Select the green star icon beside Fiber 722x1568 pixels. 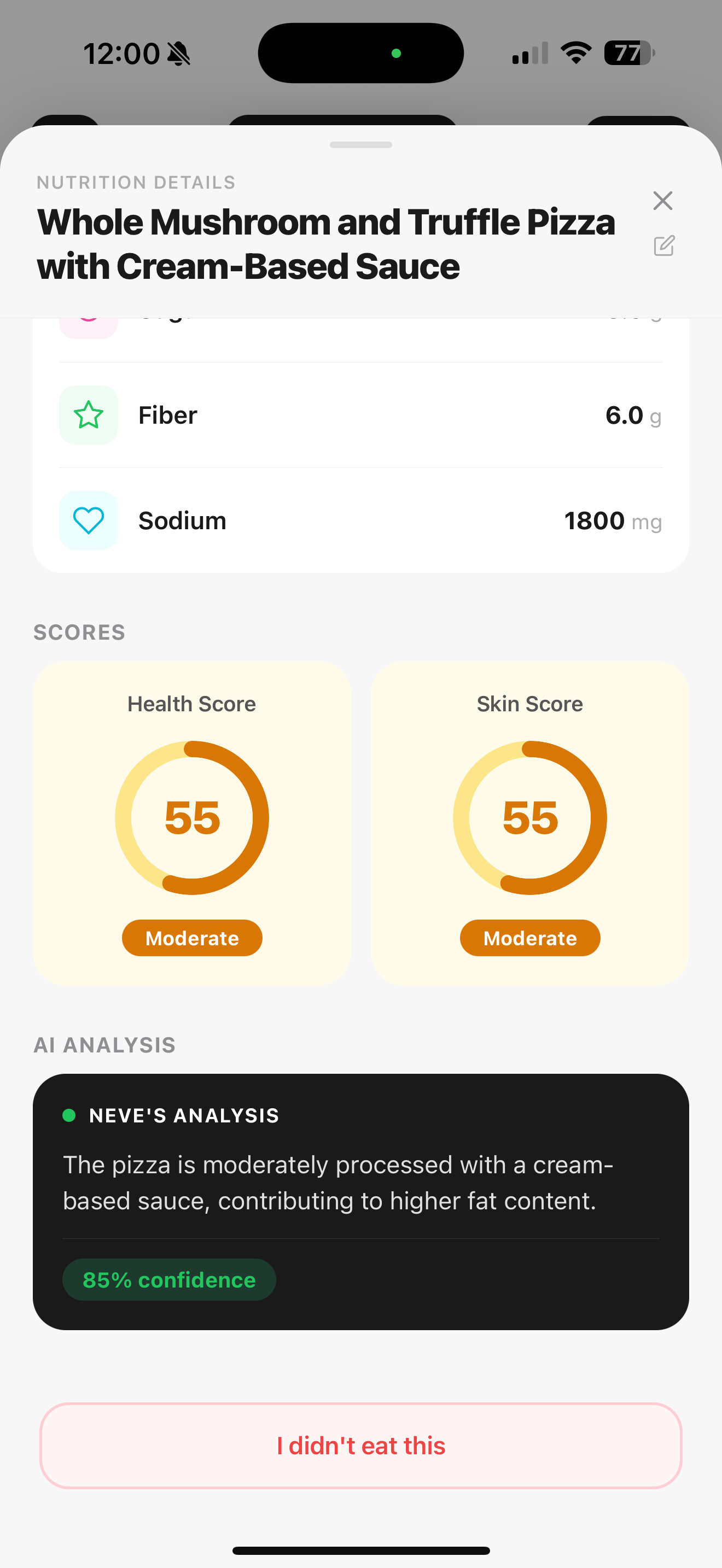pyautogui.click(x=88, y=415)
